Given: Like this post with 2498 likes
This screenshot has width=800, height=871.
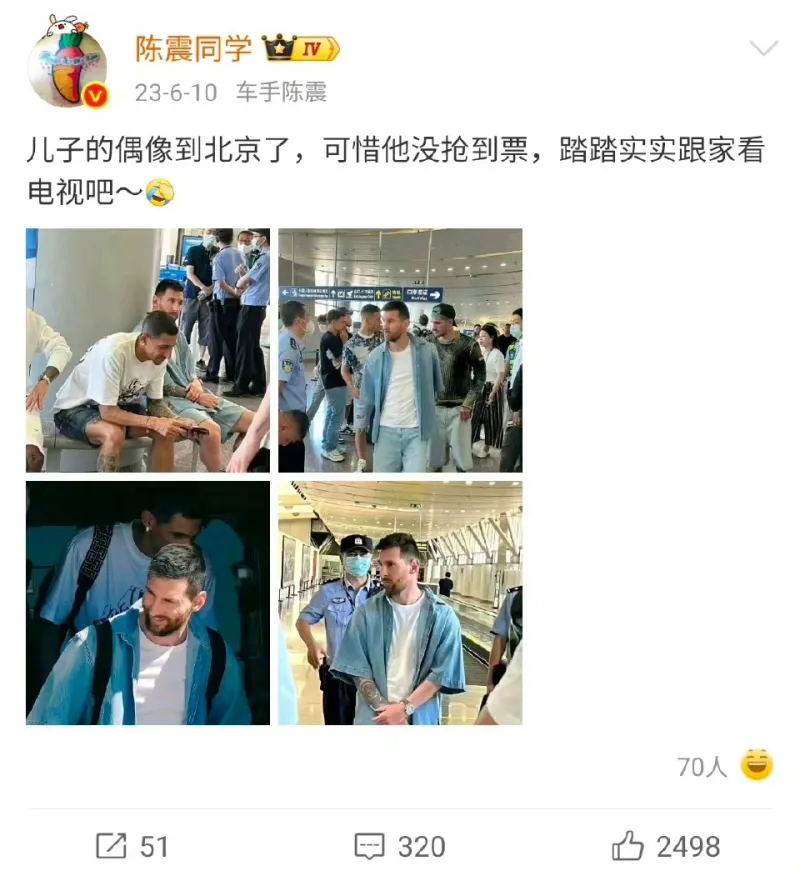Looking at the screenshot, I should [x=665, y=846].
